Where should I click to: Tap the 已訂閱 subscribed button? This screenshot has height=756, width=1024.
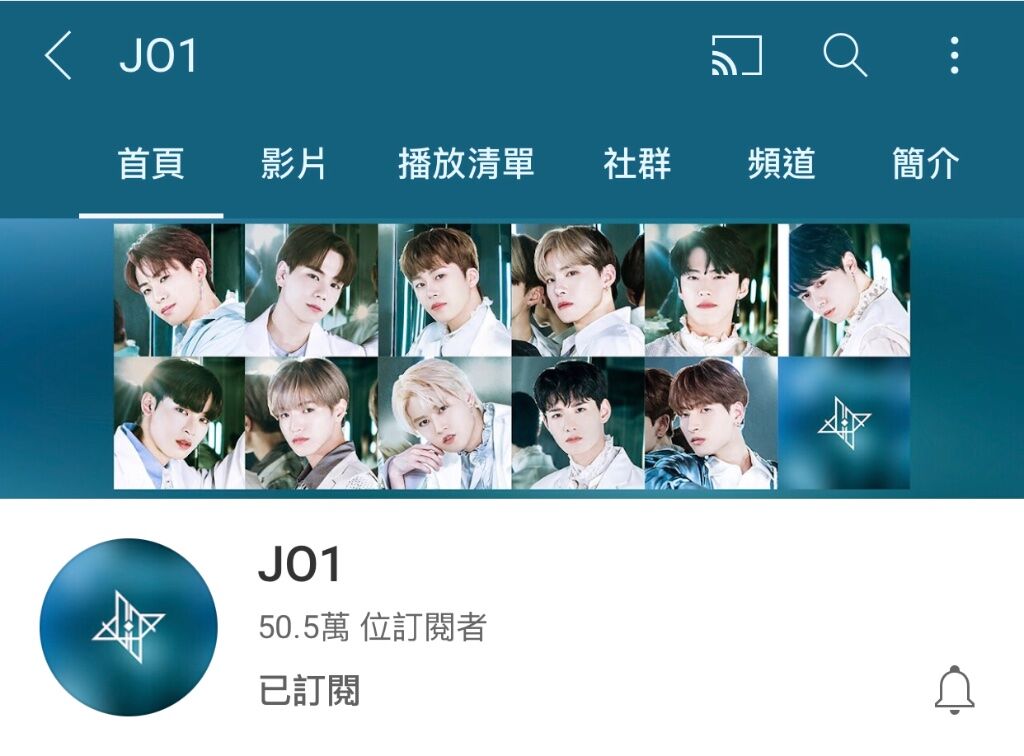(x=309, y=691)
